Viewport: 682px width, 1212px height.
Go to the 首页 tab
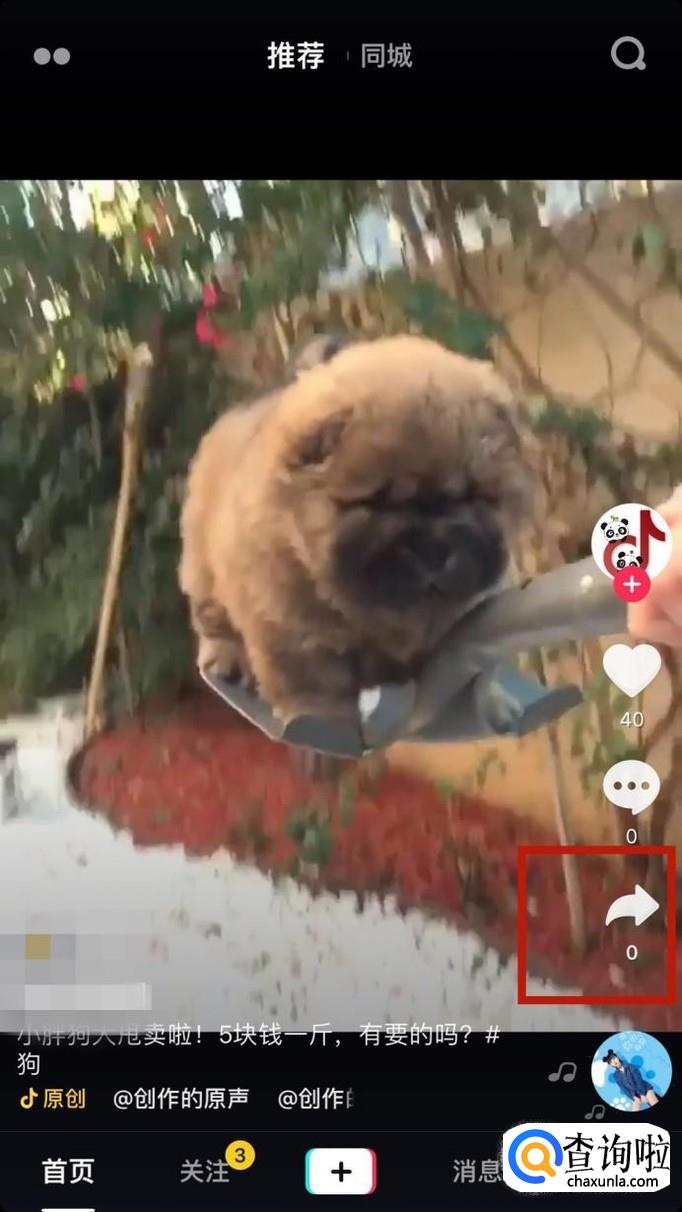(68, 1171)
